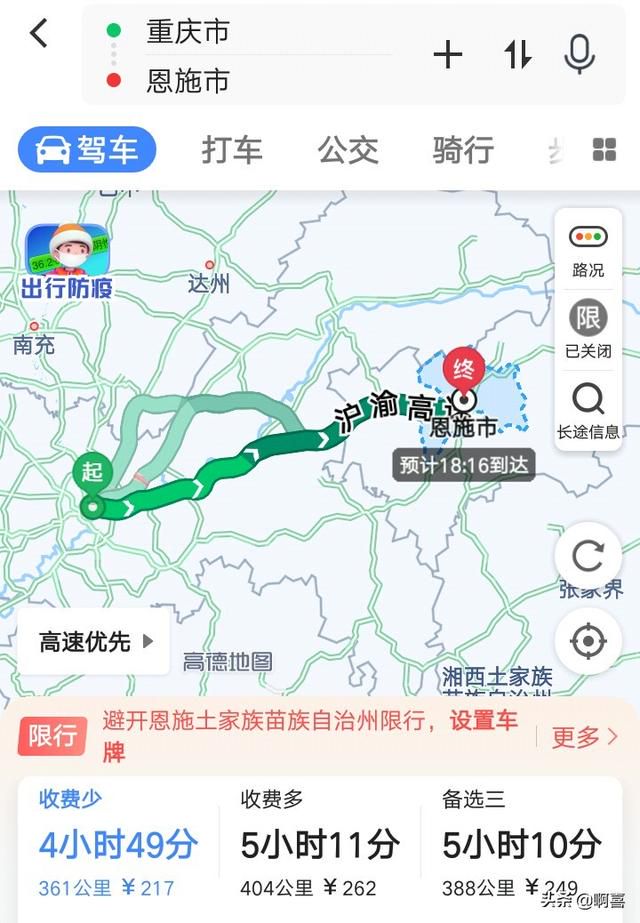
Task: Toggle the 路况 traffic layer
Action: [x=588, y=250]
